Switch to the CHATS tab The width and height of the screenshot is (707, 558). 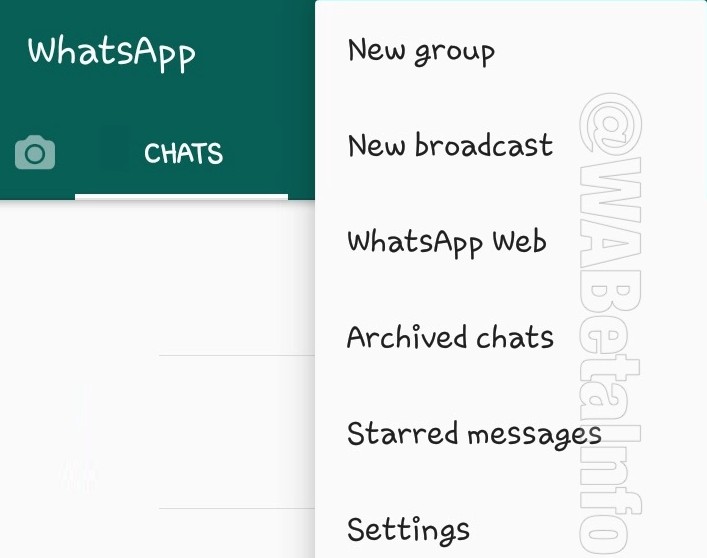183,154
